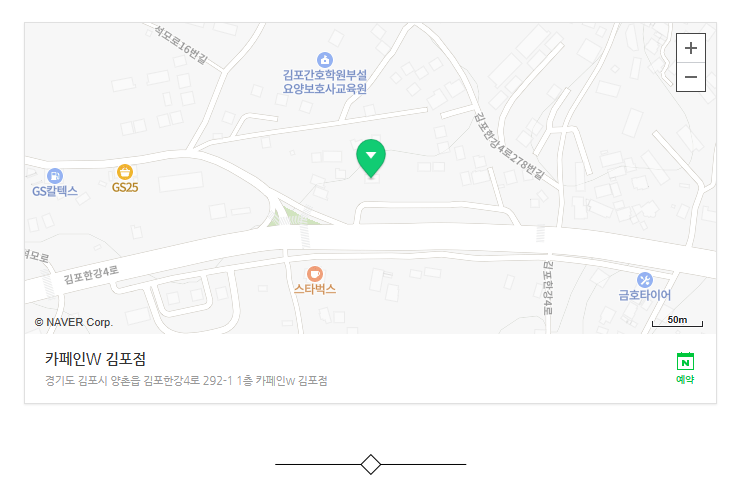This screenshot has width=730, height=495.
Task: Open the 예약 reservation button
Action: tap(685, 367)
